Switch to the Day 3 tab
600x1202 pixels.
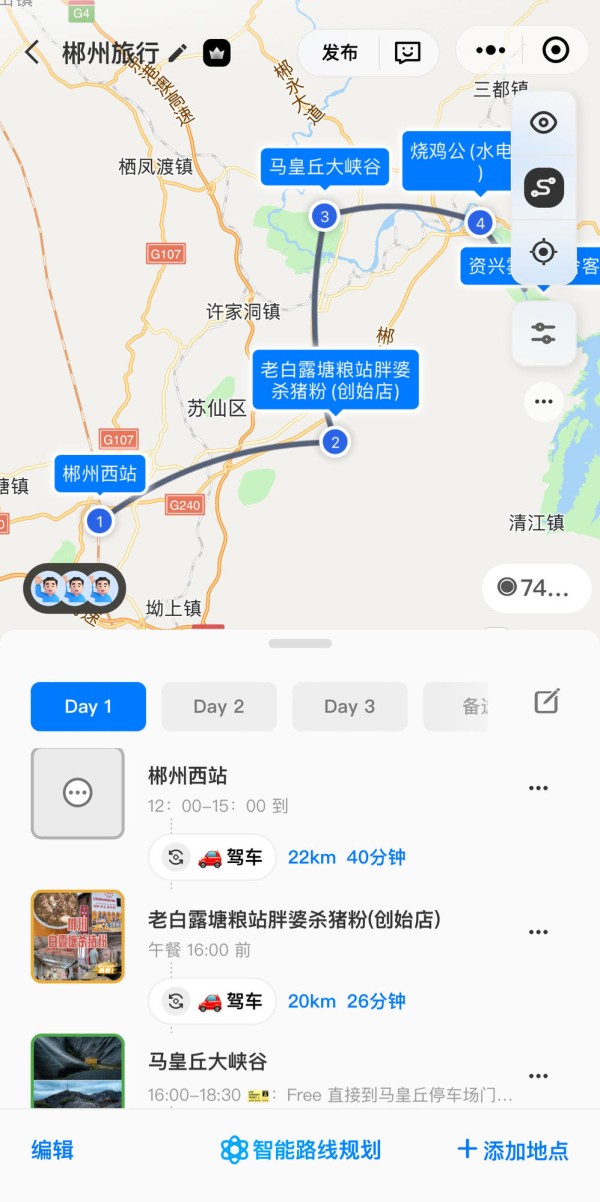point(349,707)
